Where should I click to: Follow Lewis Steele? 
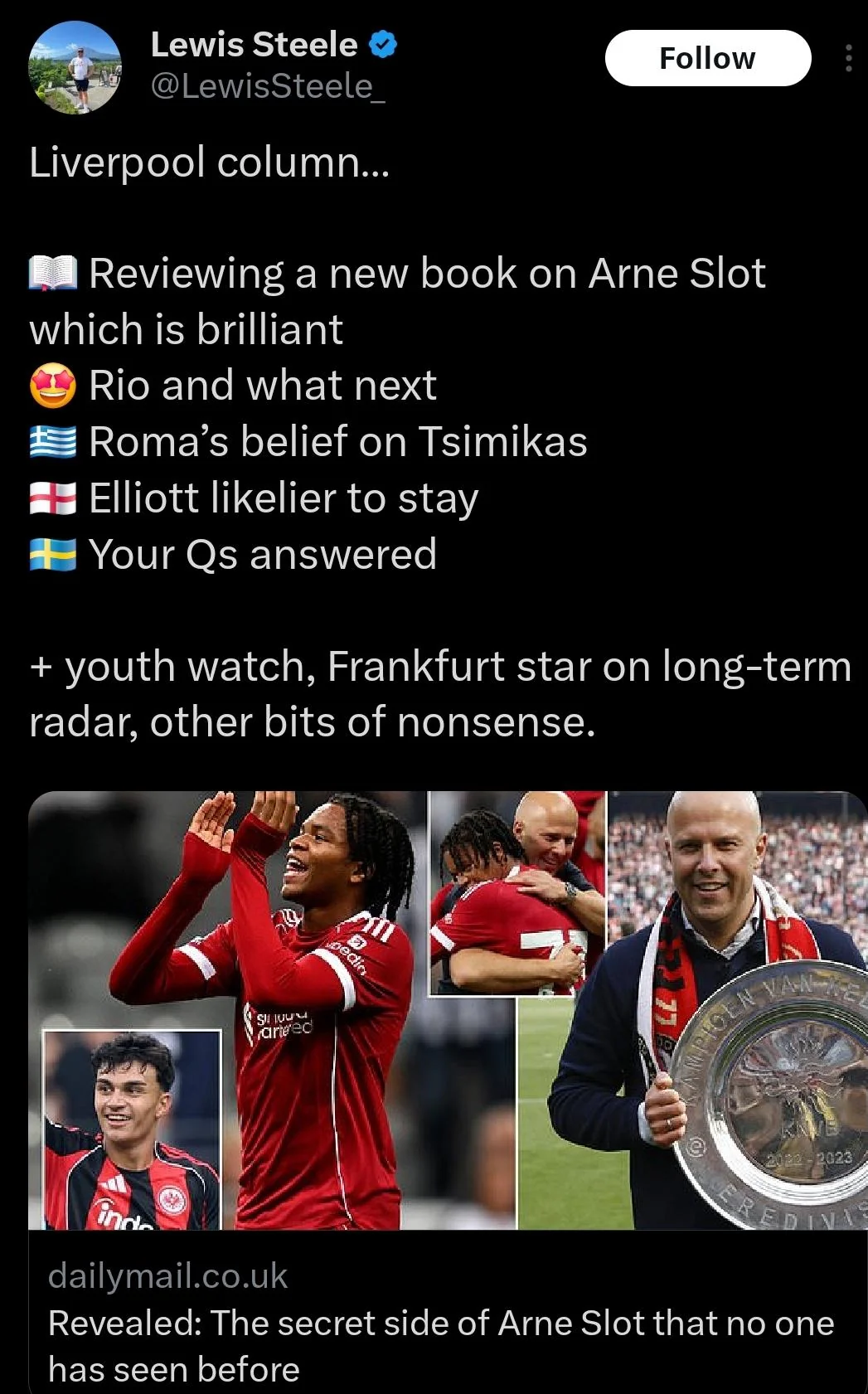(707, 58)
